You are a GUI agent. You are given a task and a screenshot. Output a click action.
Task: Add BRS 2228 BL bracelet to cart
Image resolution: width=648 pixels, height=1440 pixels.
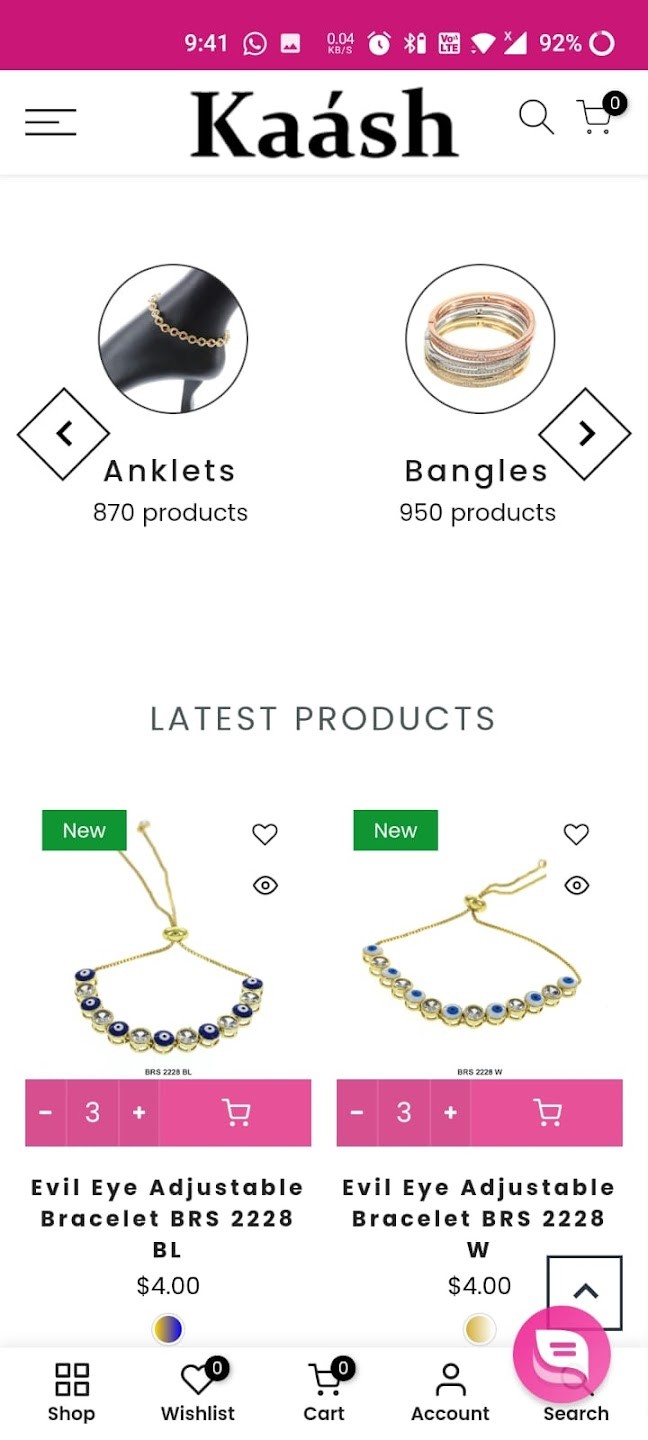point(236,1113)
